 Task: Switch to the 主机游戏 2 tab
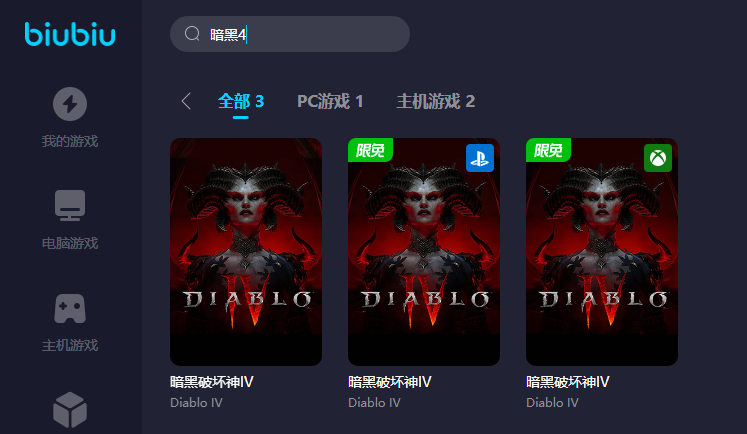pyautogui.click(x=435, y=101)
